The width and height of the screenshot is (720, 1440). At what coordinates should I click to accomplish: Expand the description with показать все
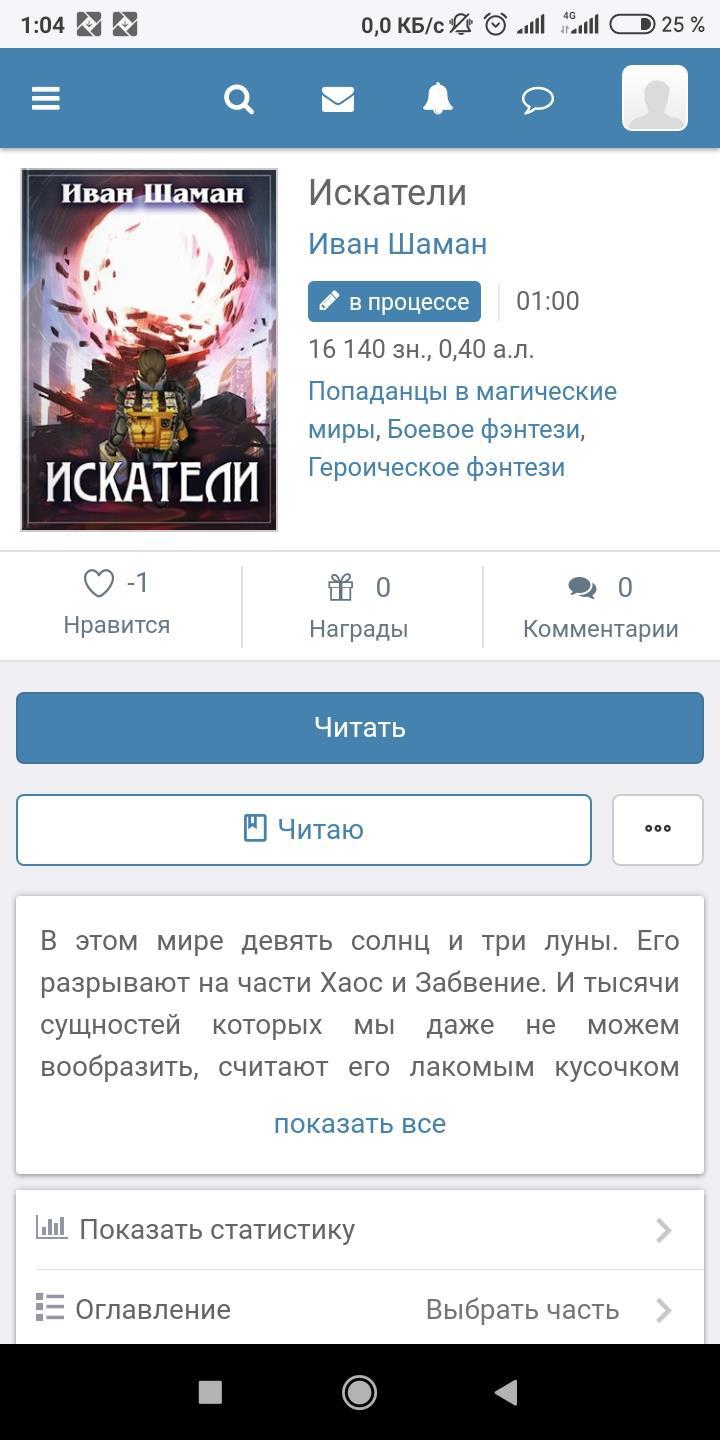(360, 1124)
